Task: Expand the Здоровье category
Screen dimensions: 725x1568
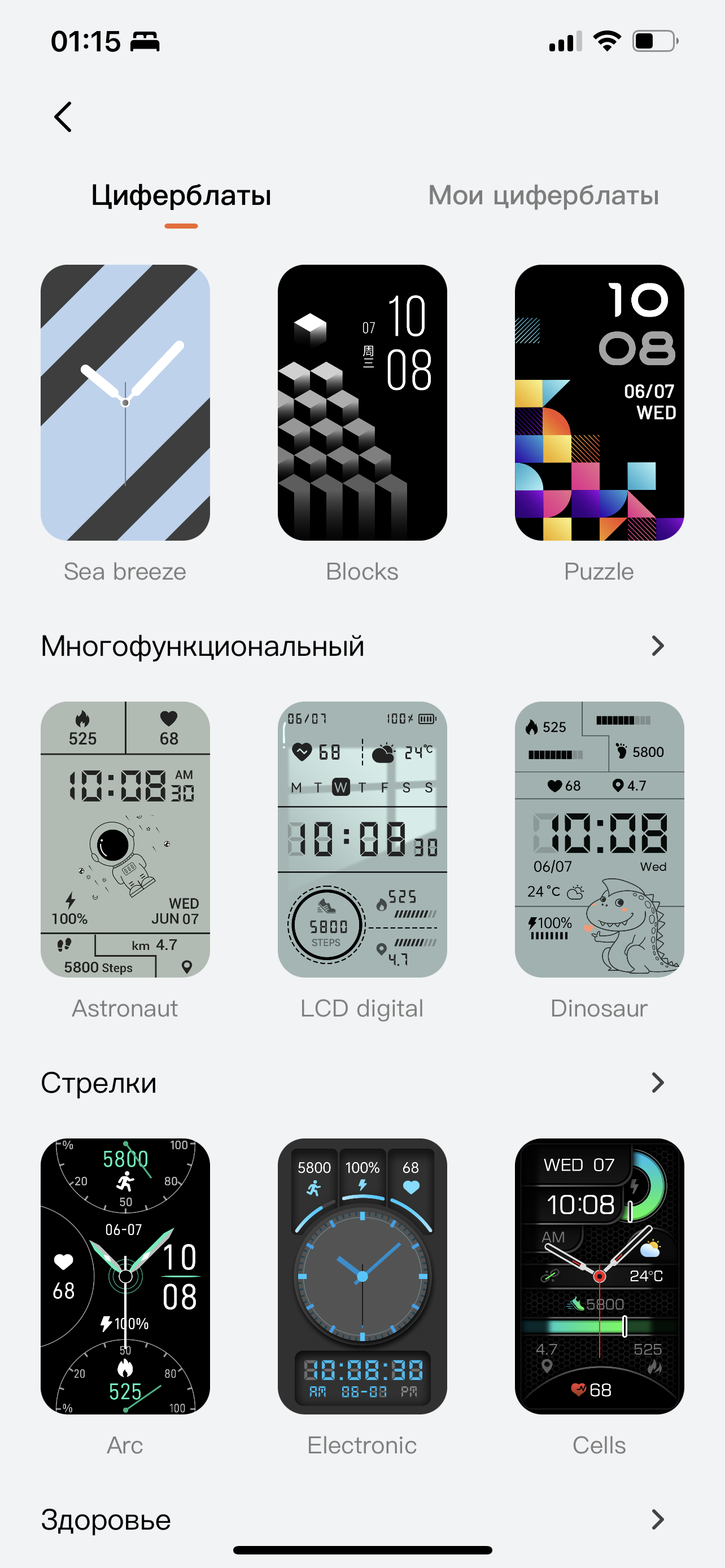Action: (657, 1519)
